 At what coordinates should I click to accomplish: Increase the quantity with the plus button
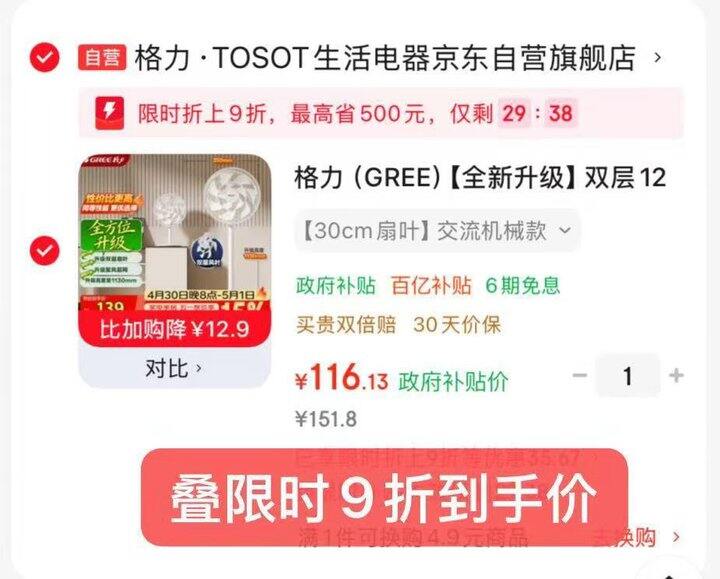[x=676, y=376]
